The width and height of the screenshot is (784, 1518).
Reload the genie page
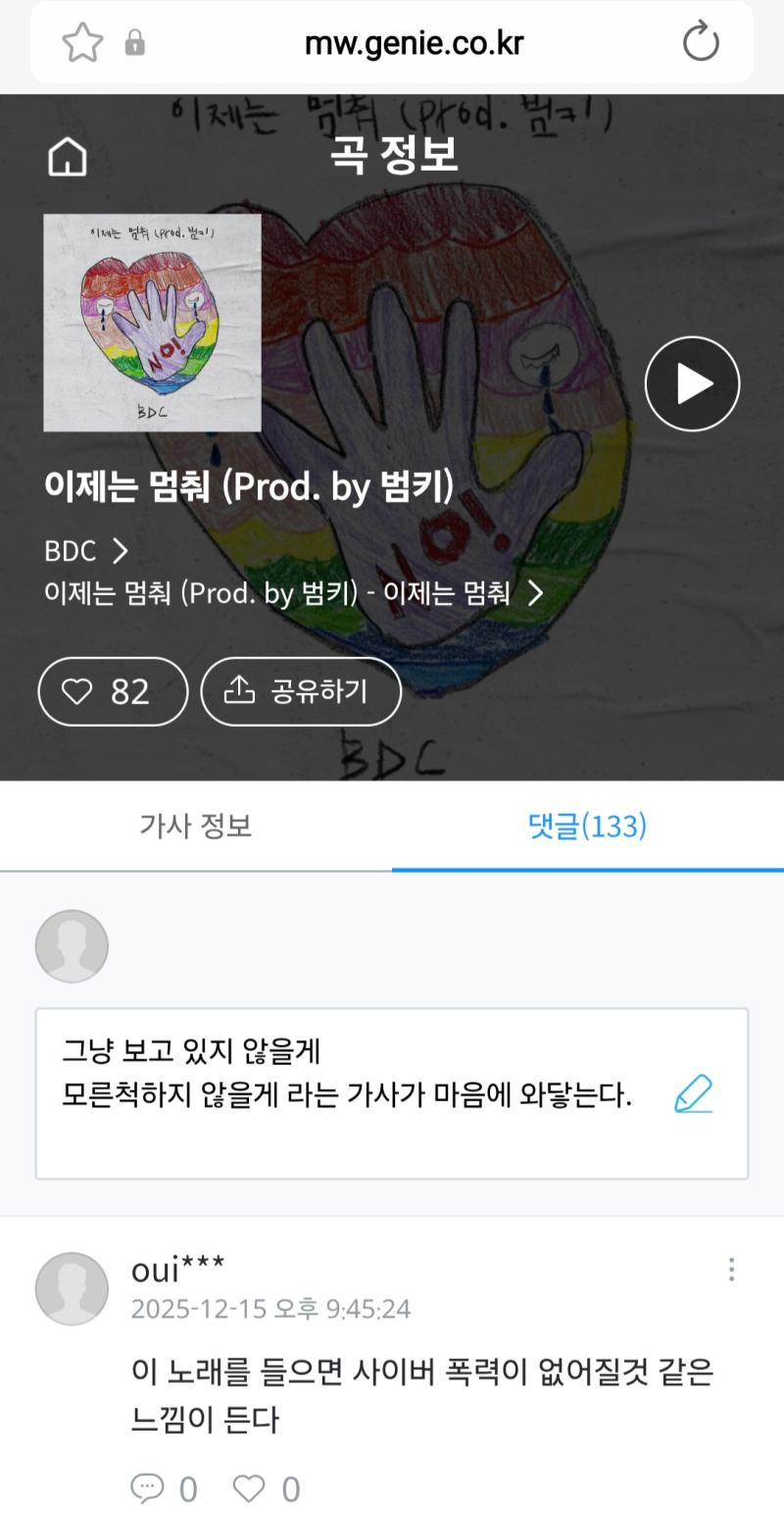(700, 42)
